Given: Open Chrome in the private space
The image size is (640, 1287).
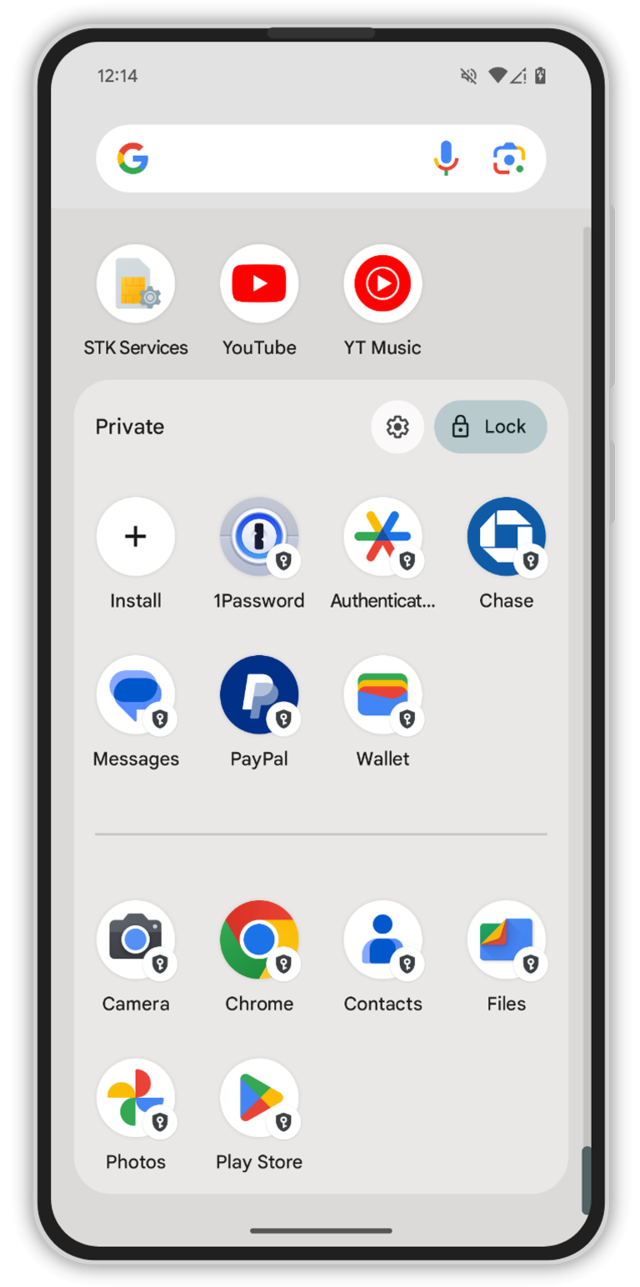Looking at the screenshot, I should (259, 940).
